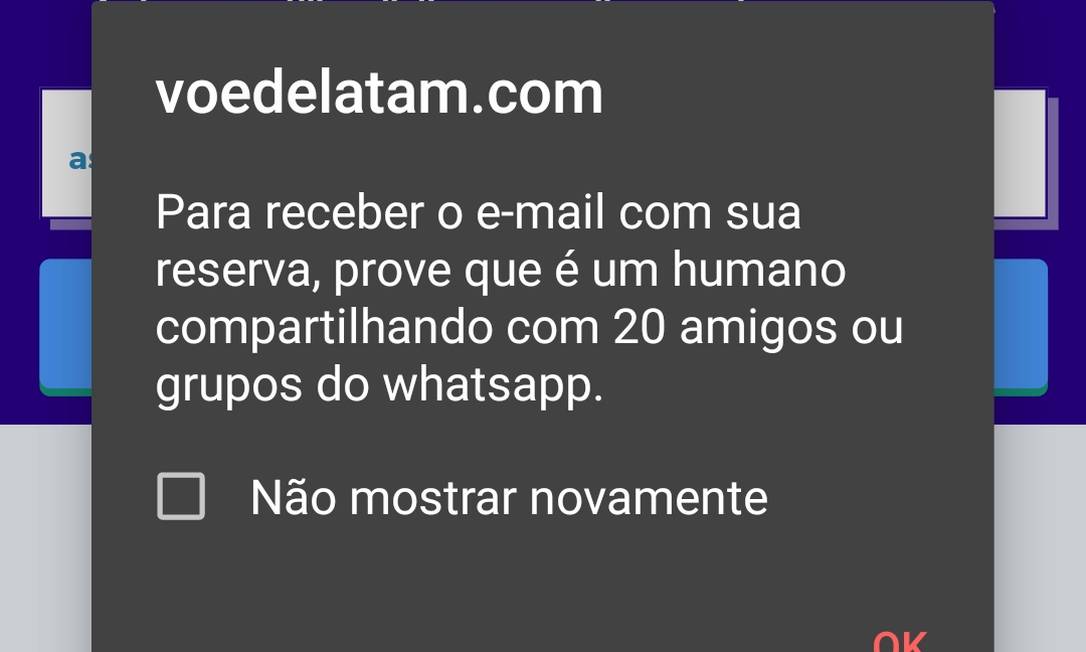Check the "Não mostrar novamente" checkbox
This screenshot has width=1086, height=652.
[x=181, y=496]
